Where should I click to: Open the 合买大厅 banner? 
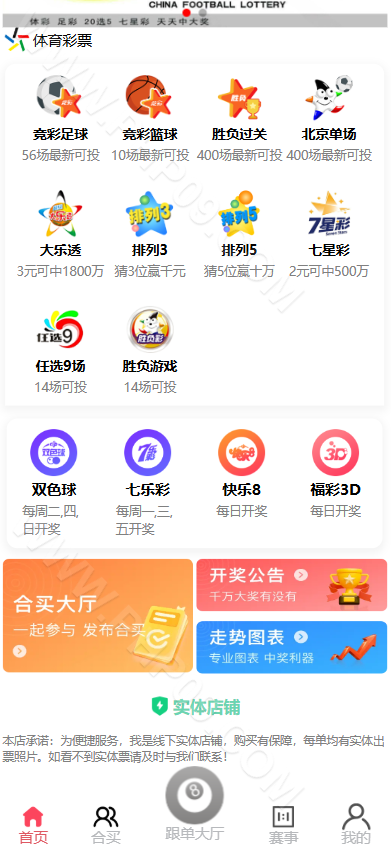(x=98, y=616)
